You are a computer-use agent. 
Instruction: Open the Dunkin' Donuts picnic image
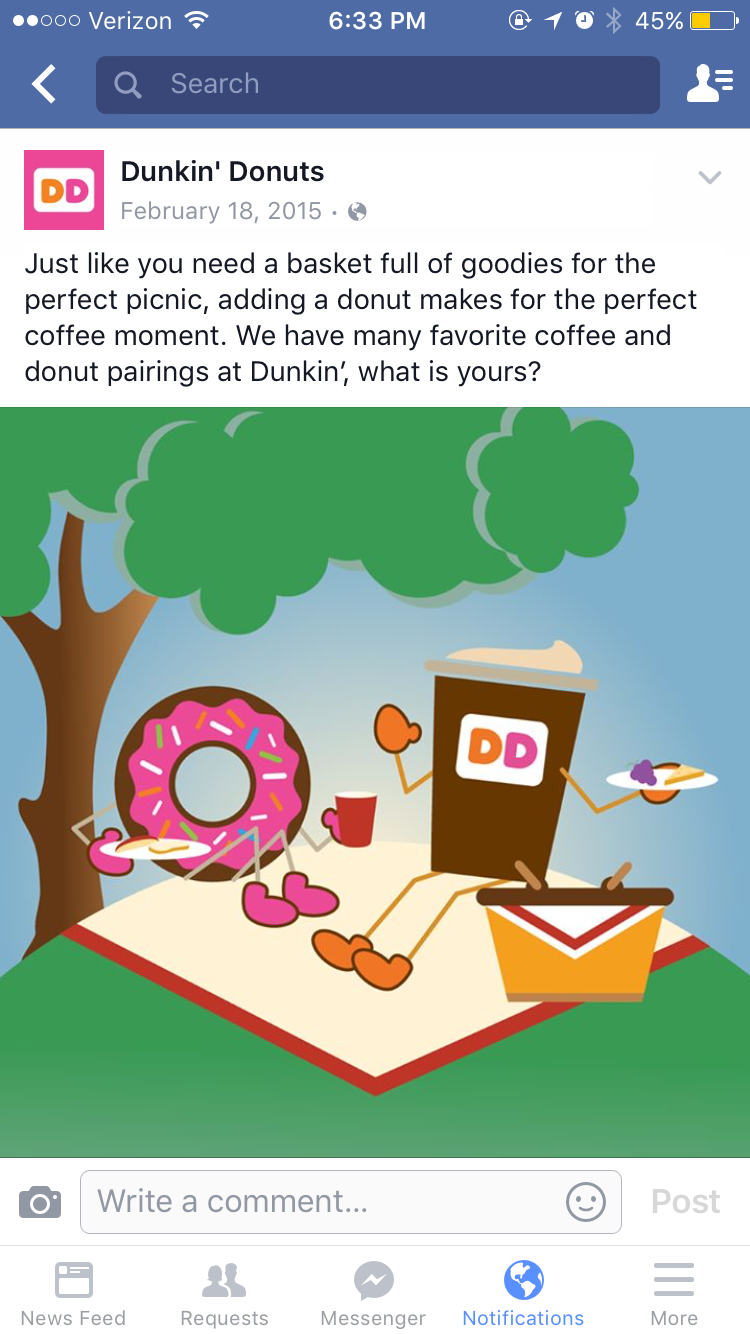point(375,782)
